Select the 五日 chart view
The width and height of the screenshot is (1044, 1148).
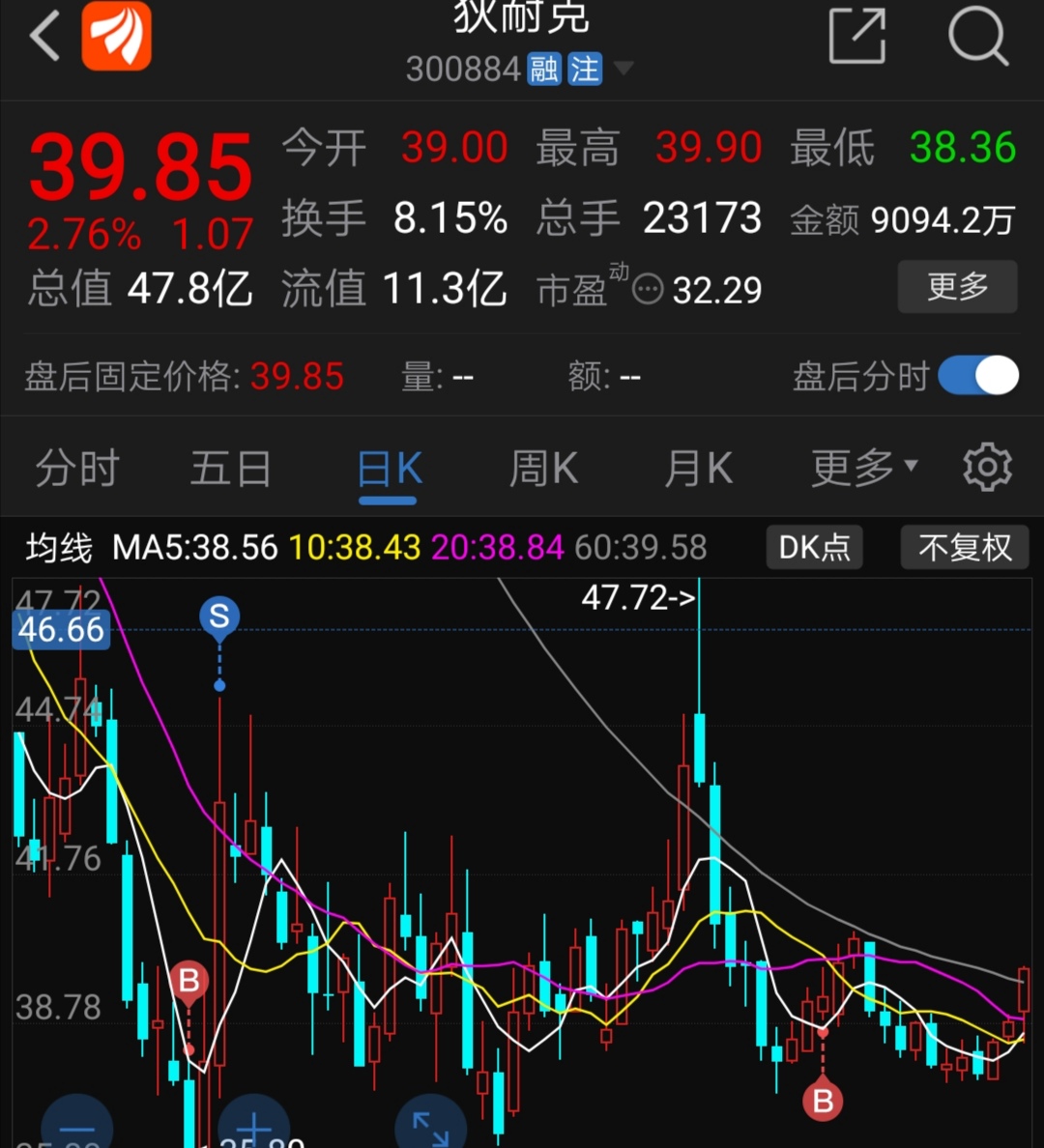[230, 467]
